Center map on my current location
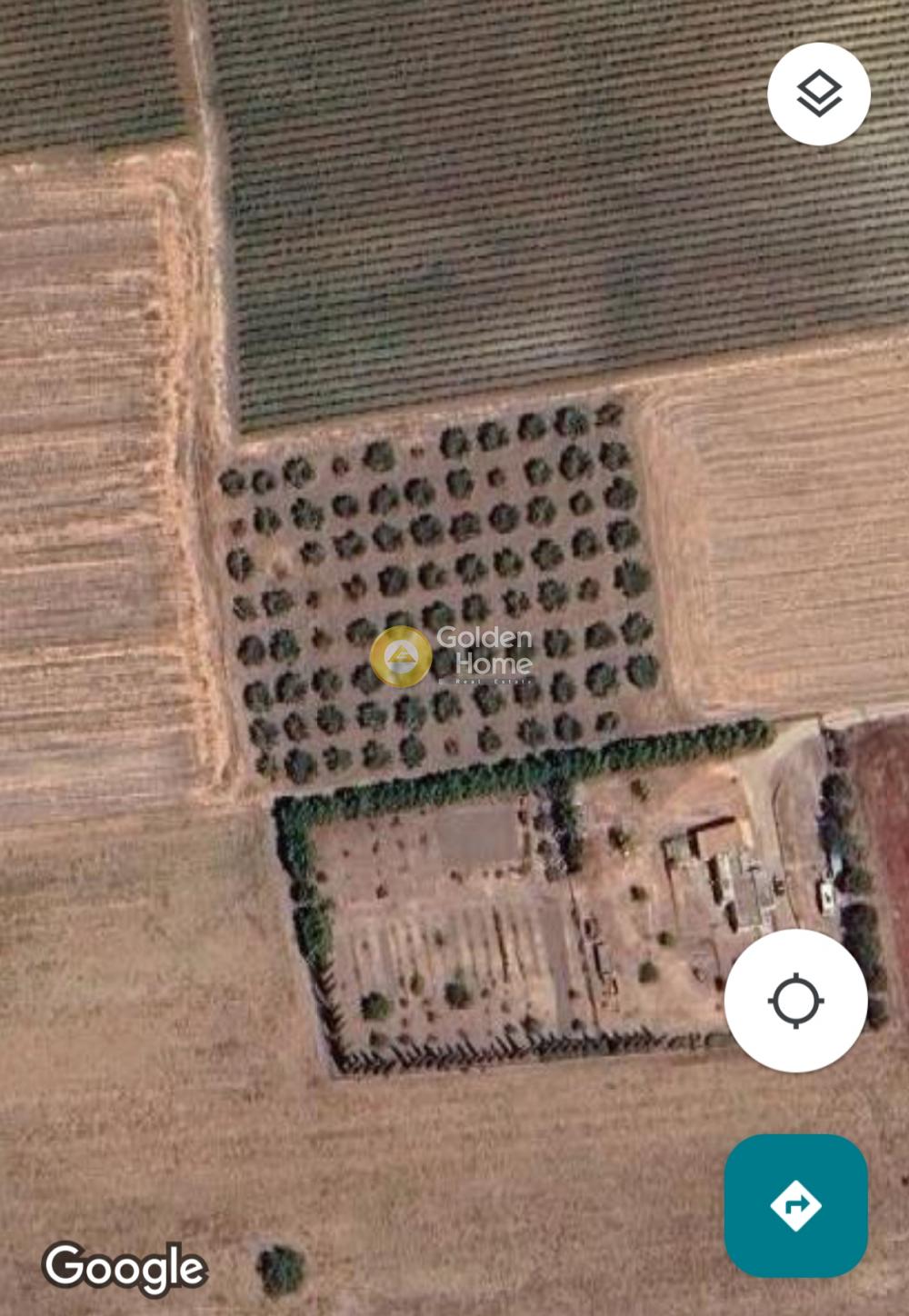The height and width of the screenshot is (1316, 909). point(795,1001)
